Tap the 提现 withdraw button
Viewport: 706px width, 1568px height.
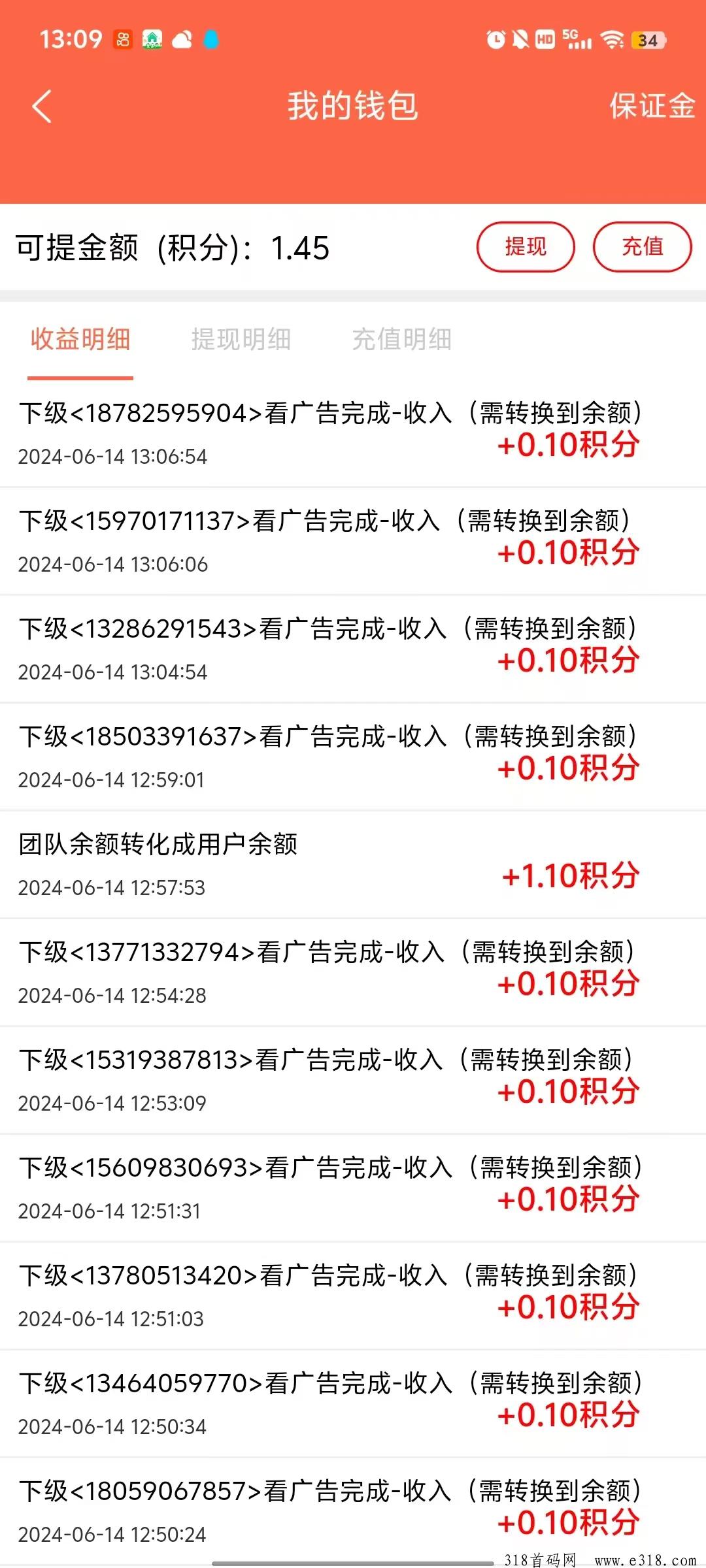coord(526,247)
